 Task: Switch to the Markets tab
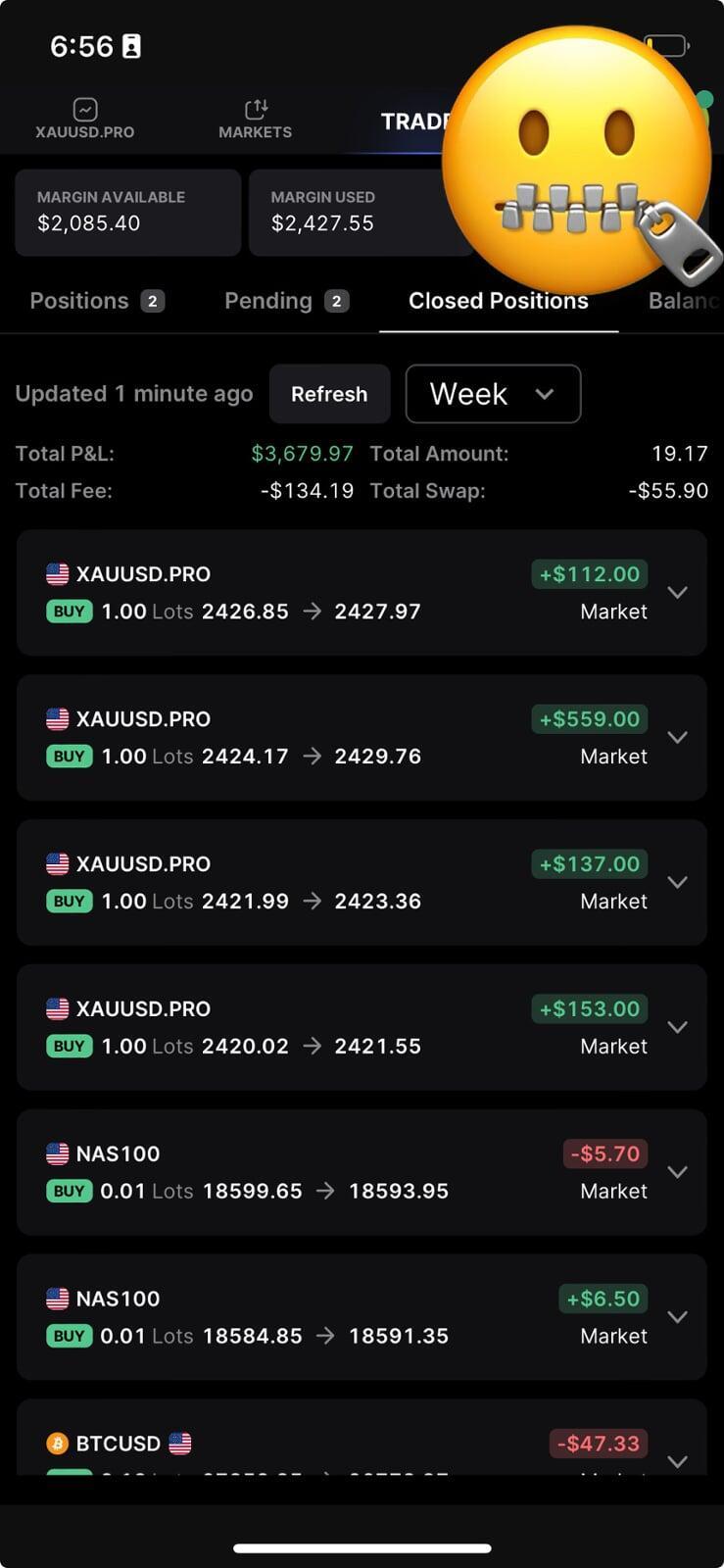(x=255, y=119)
